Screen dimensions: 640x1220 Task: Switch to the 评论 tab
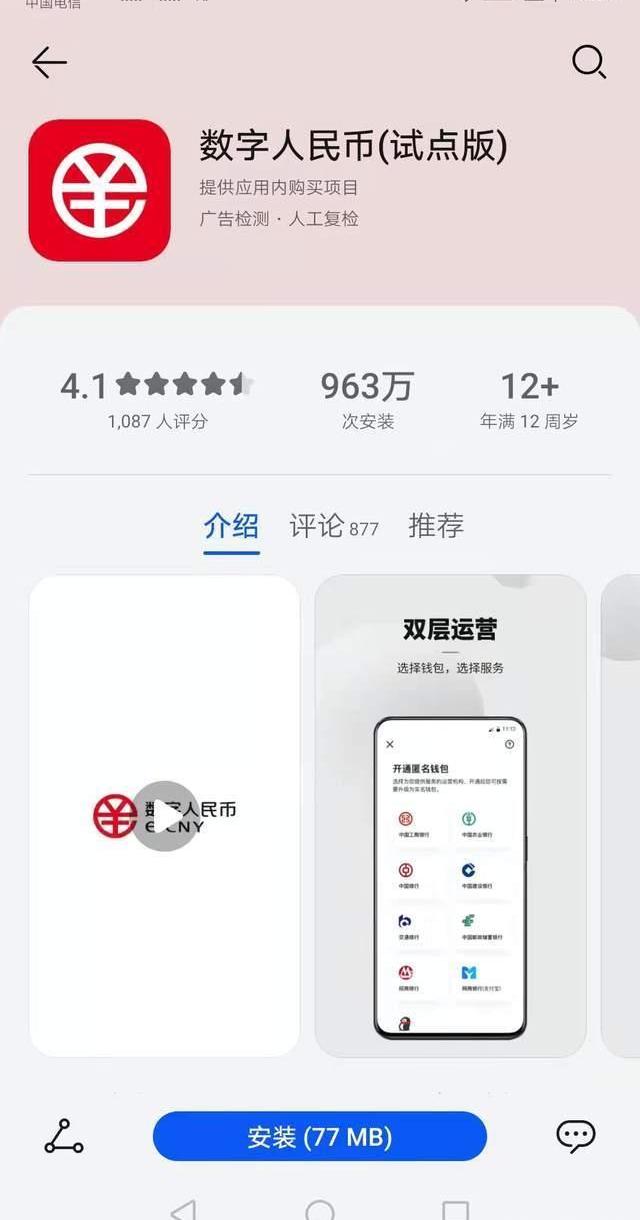pos(333,526)
